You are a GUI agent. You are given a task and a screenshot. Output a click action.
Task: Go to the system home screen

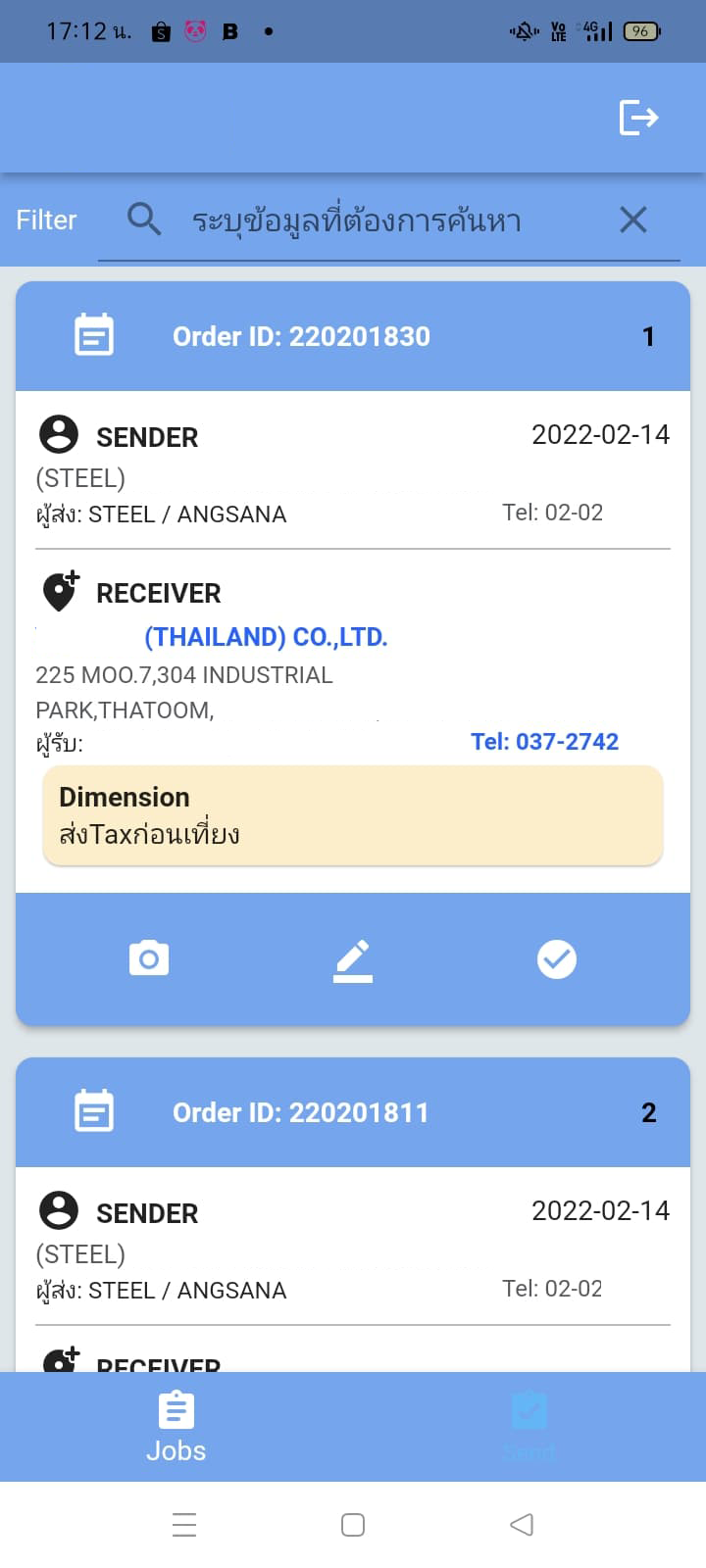coord(353,1525)
